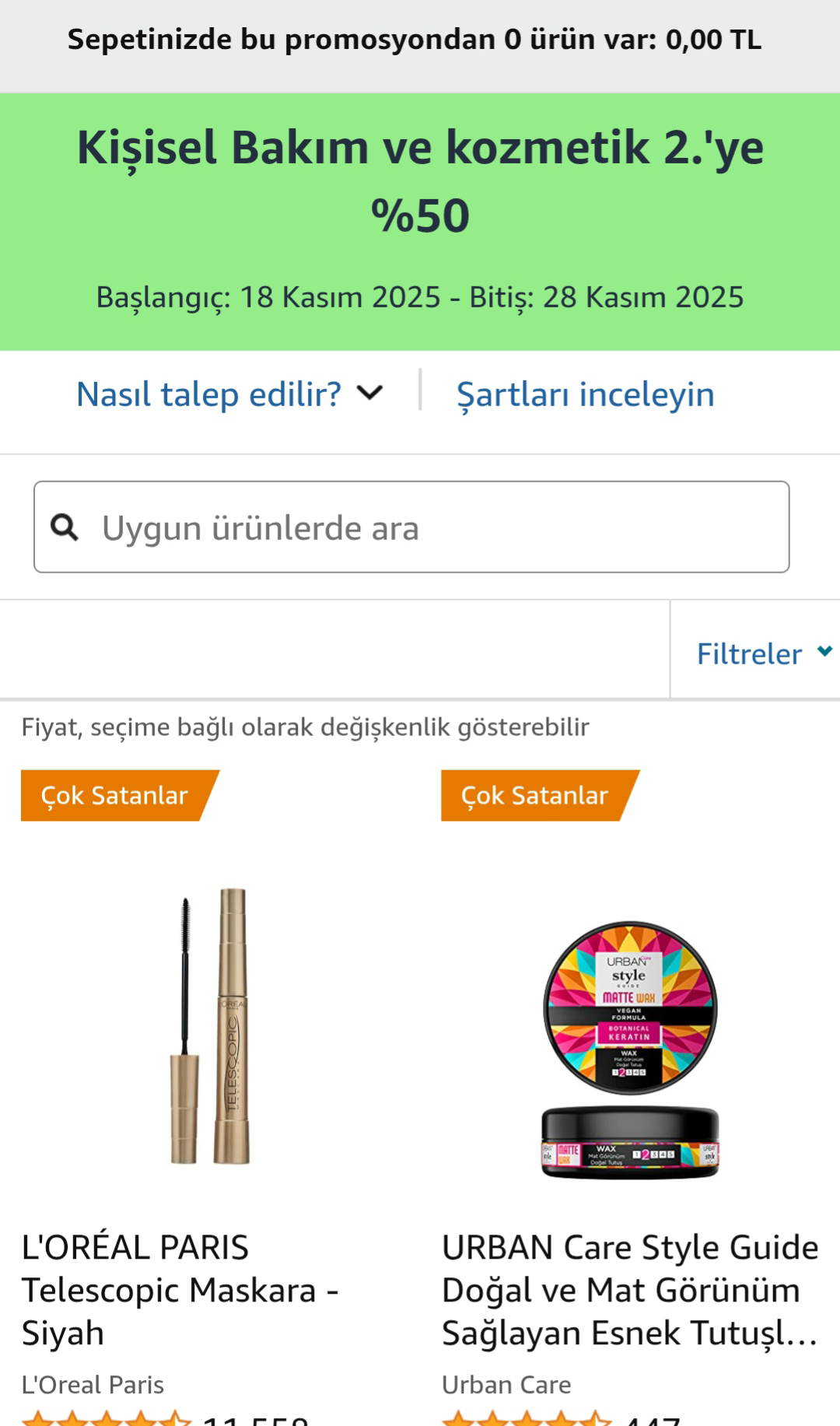Image resolution: width=840 pixels, height=1426 pixels.
Task: Open the 'Şartları inceleyin' link
Action: click(585, 394)
